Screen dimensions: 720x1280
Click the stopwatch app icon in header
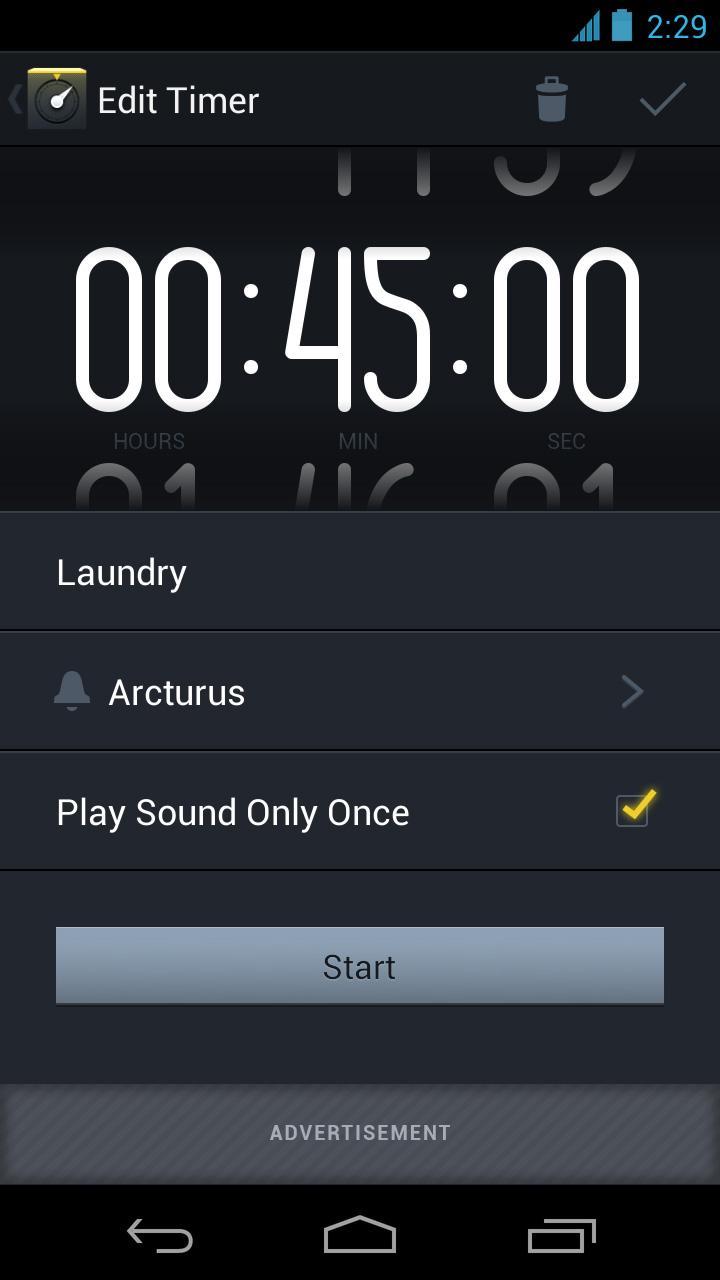(x=55, y=98)
